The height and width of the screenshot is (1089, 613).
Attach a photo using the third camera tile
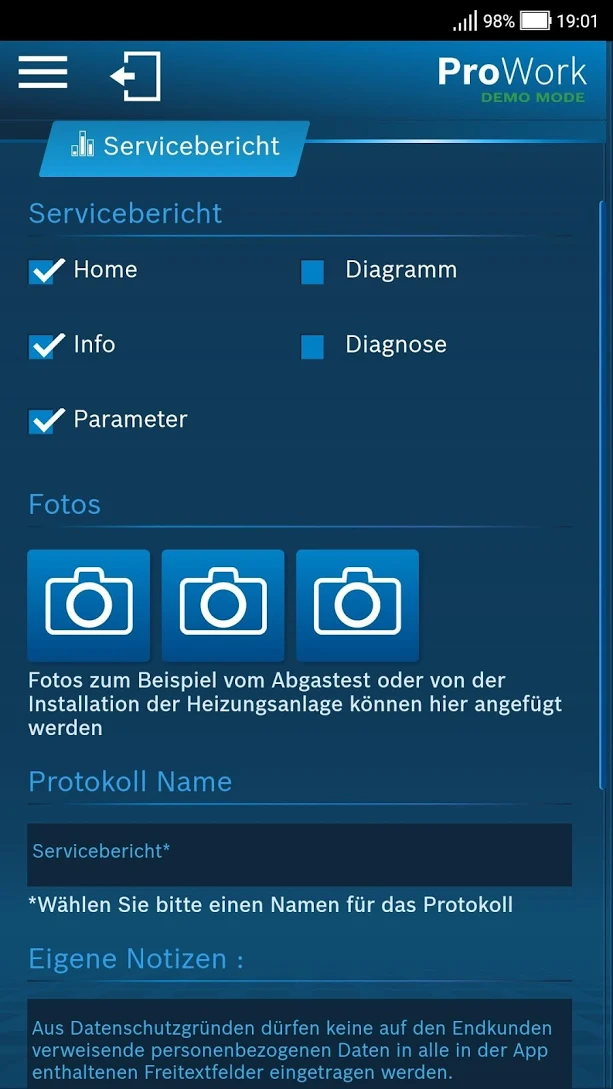(x=358, y=605)
